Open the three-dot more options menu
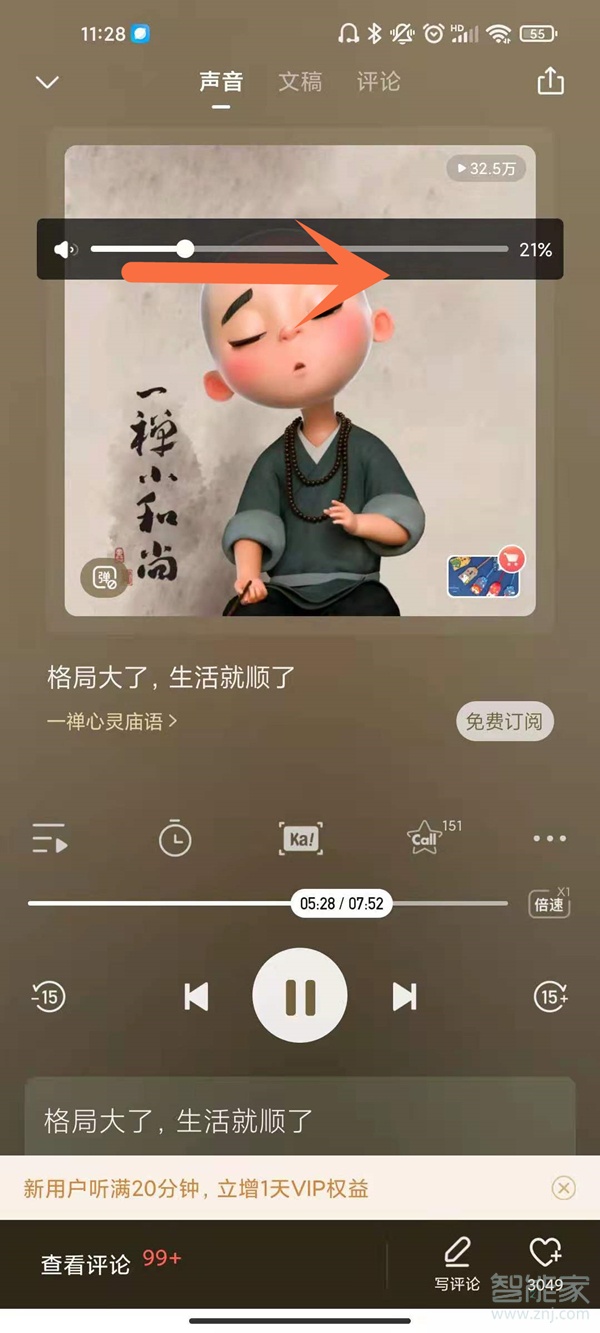 549,838
